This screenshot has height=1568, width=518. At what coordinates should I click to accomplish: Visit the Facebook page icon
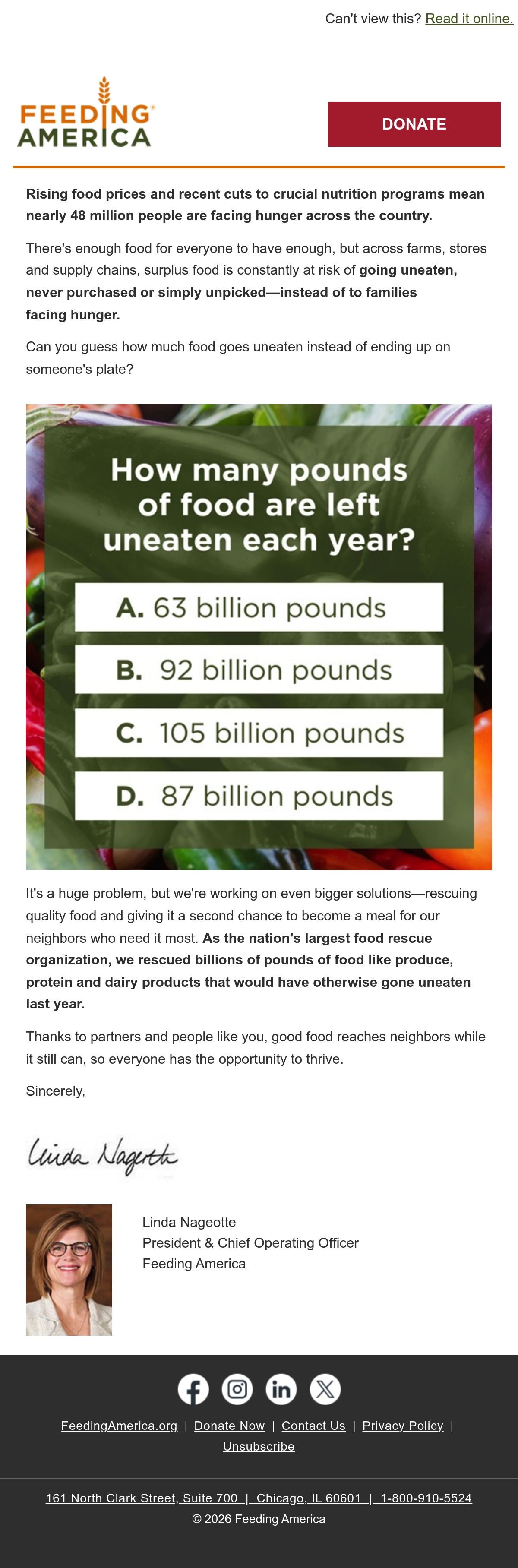tap(193, 1389)
